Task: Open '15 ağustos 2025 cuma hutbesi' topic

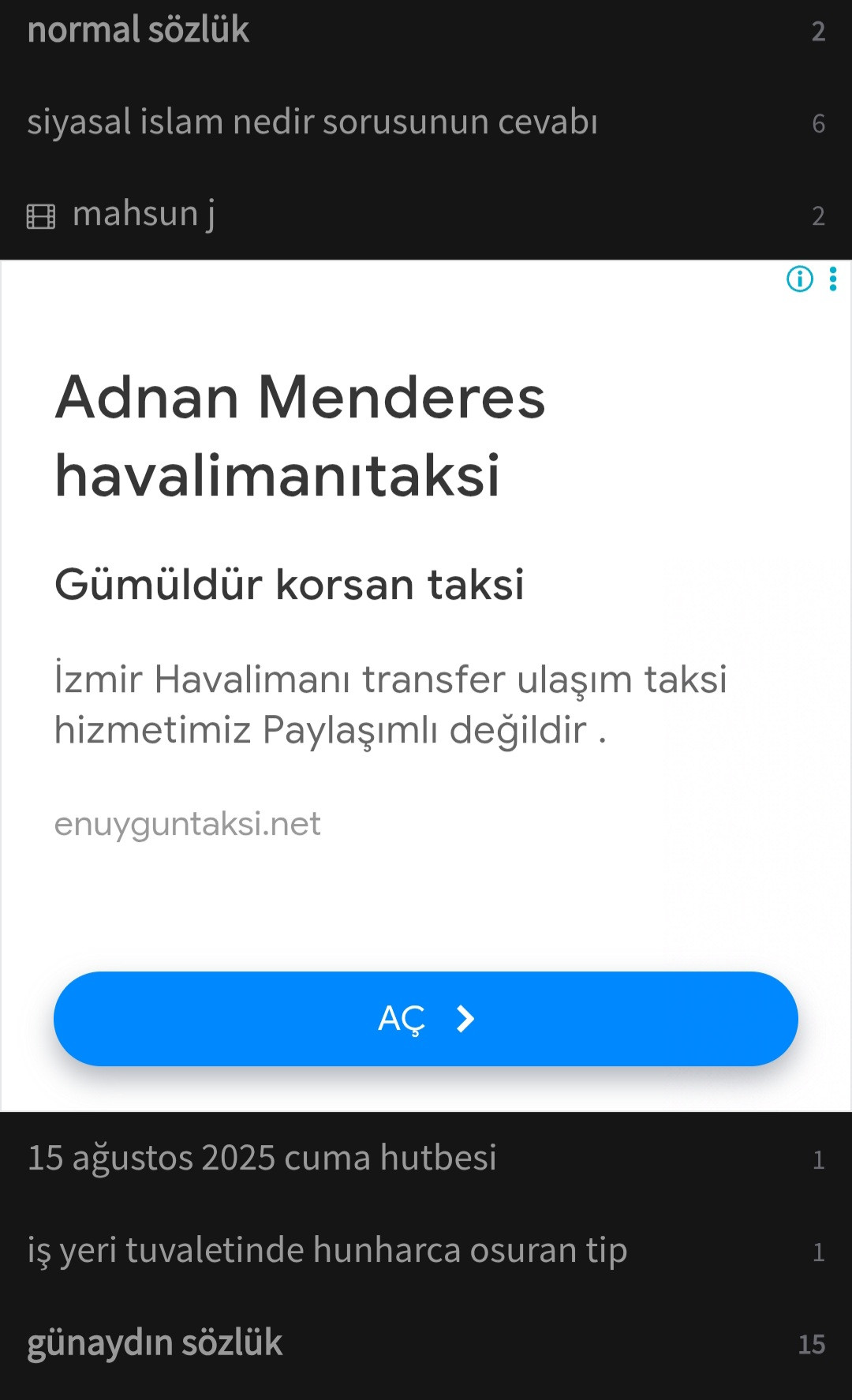Action: pyautogui.click(x=262, y=1158)
